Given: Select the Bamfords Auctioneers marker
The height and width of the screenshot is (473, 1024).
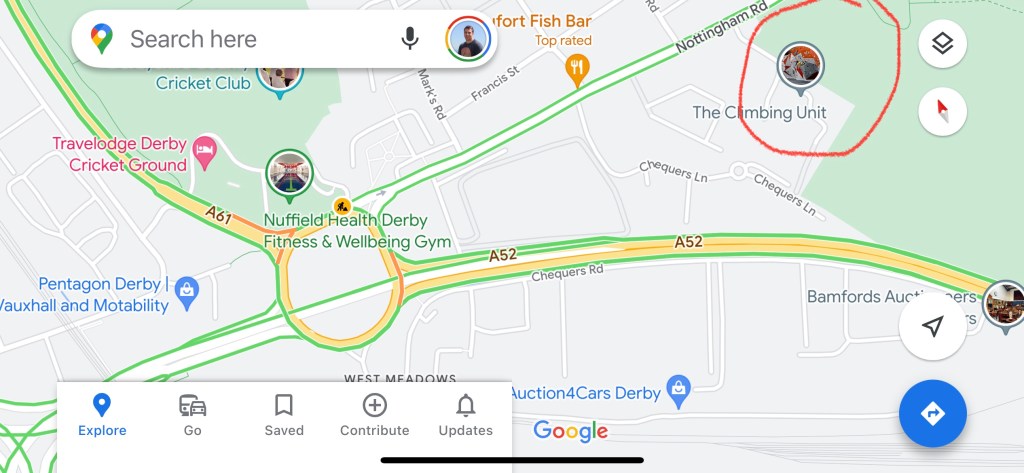Looking at the screenshot, I should pos(1002,303).
